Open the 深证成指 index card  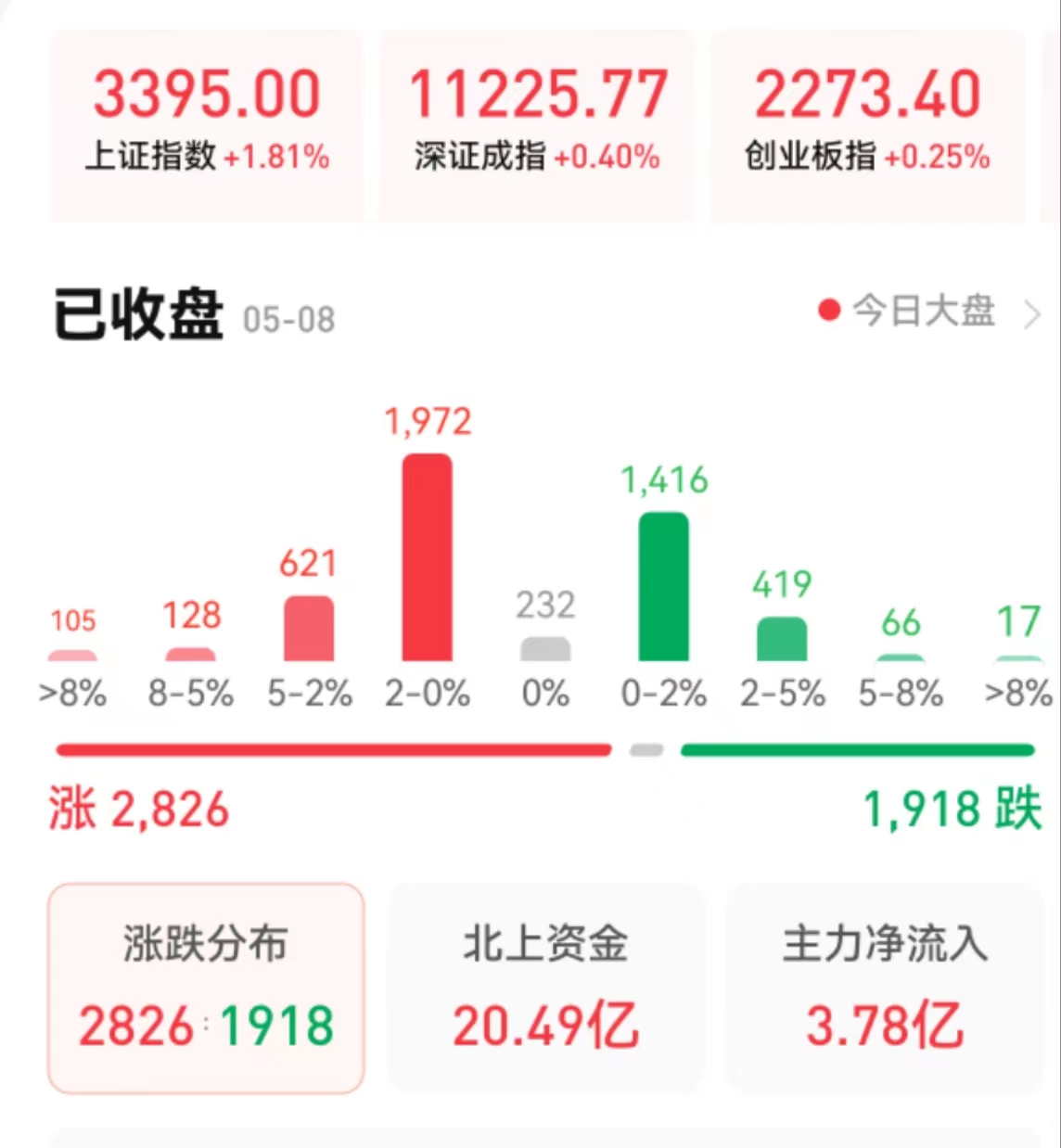click(536, 125)
